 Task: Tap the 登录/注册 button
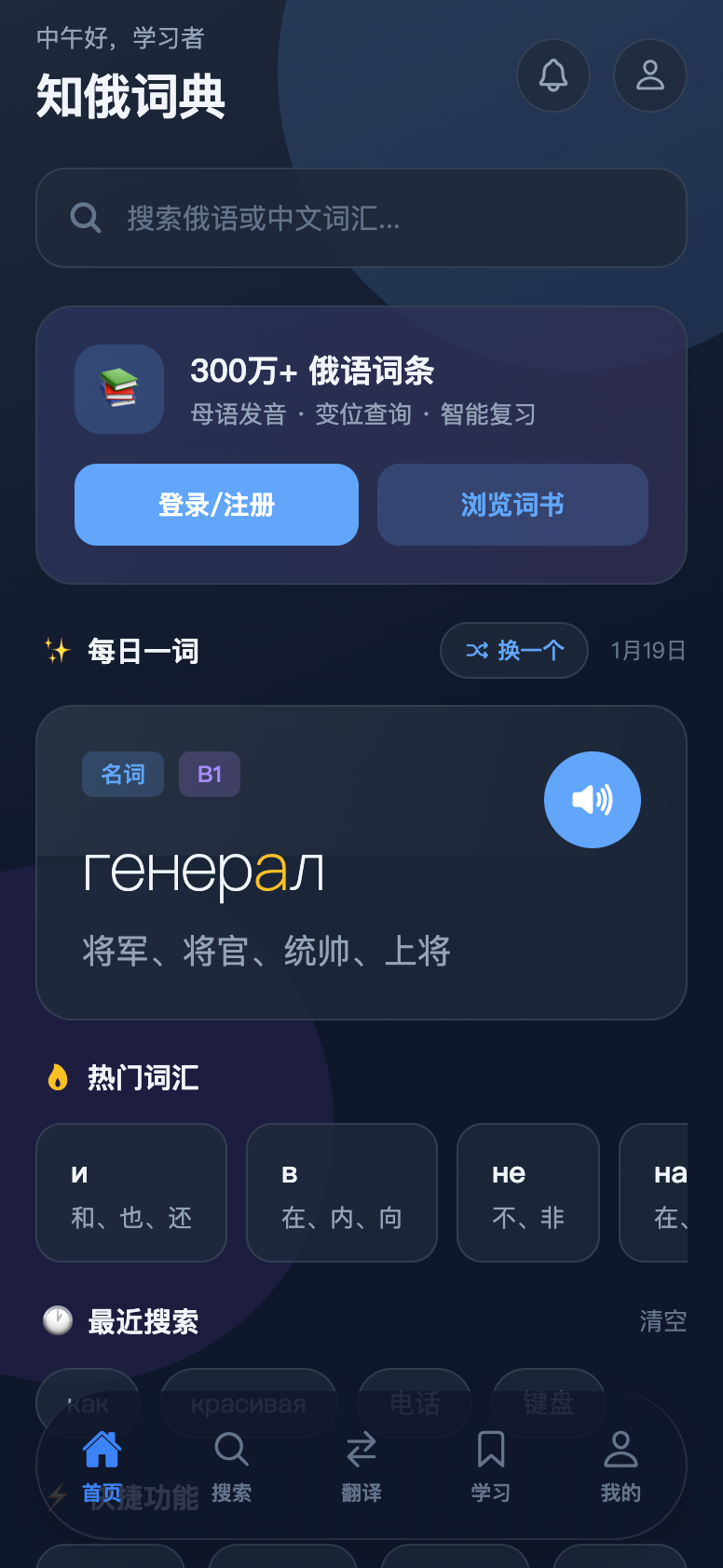216,505
